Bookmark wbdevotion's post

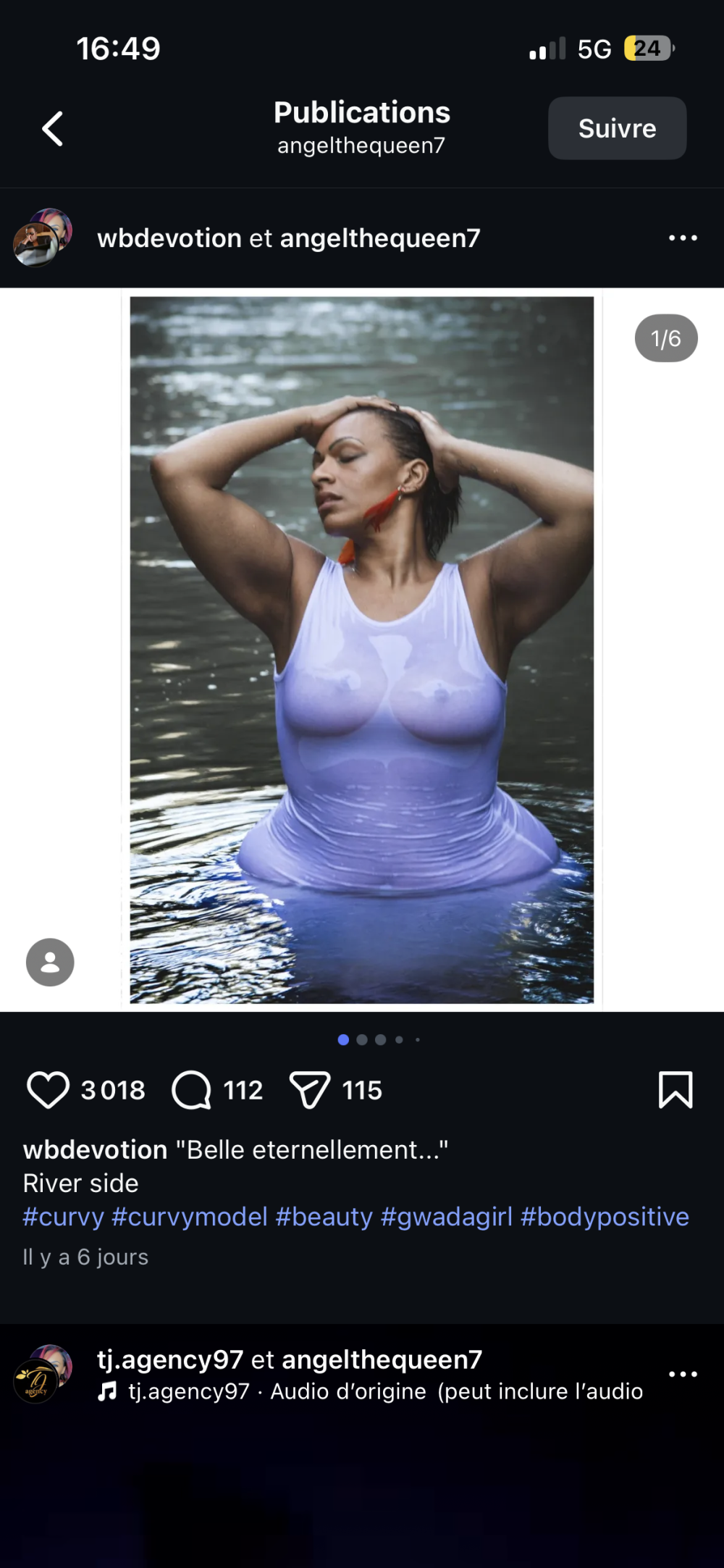[x=675, y=1089]
